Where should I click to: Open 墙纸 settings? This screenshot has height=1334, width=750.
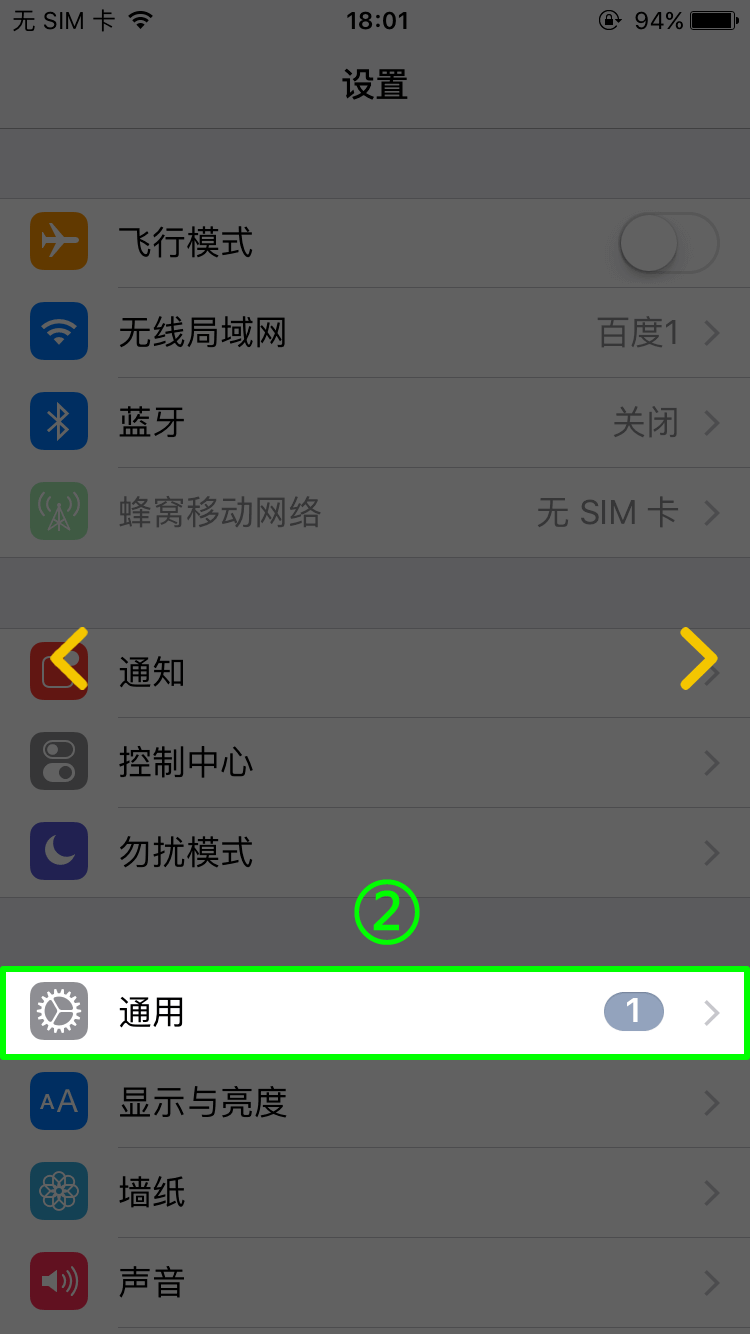pos(375,1192)
